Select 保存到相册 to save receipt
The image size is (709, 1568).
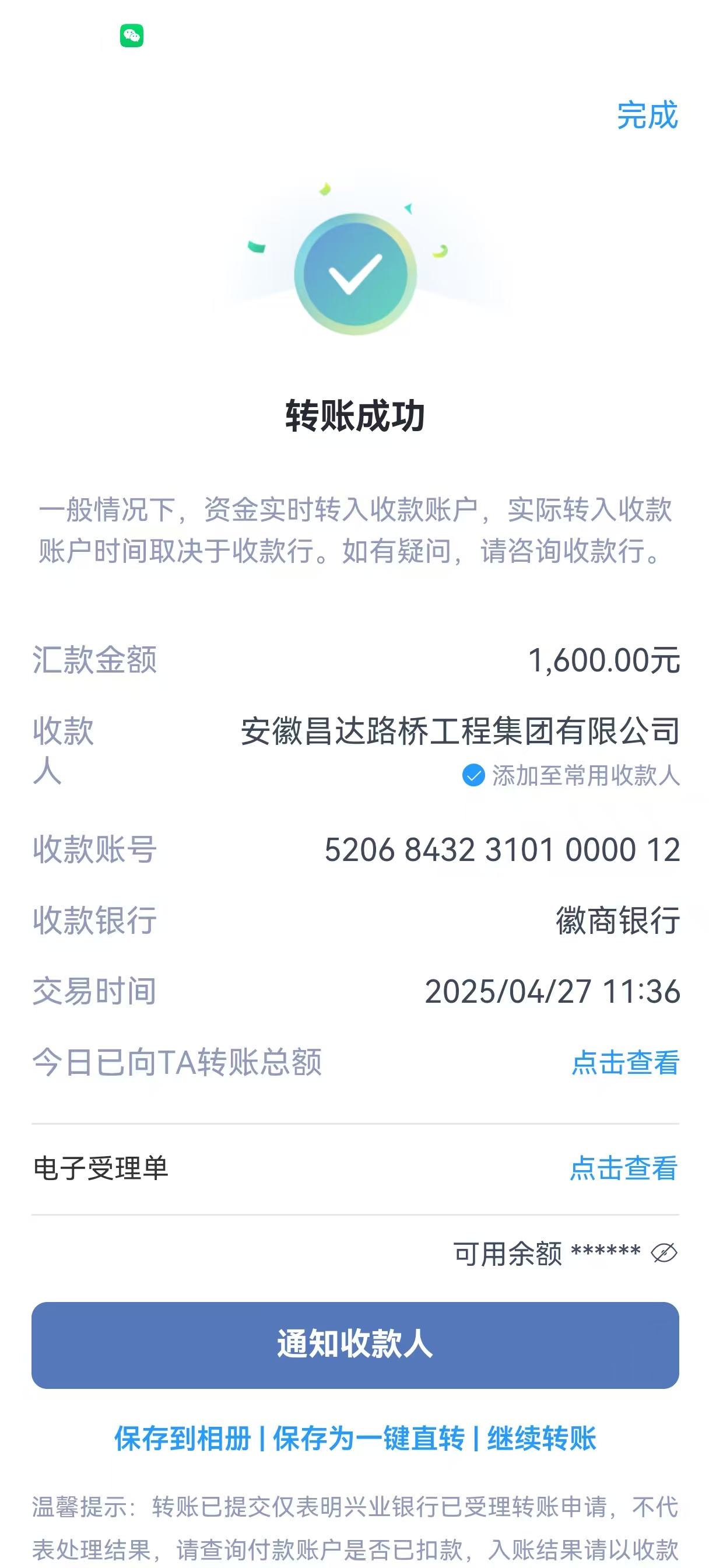click(182, 1439)
